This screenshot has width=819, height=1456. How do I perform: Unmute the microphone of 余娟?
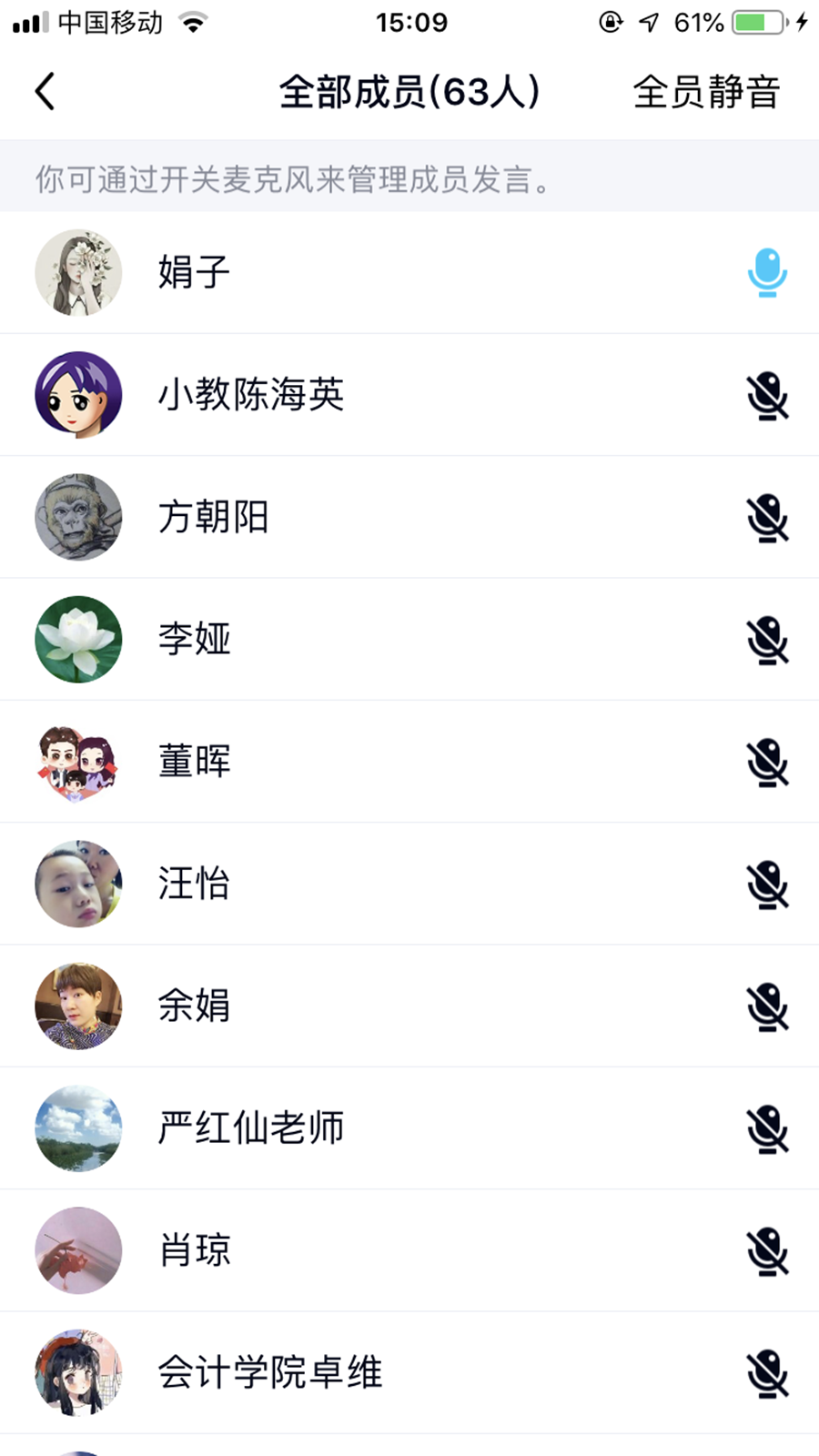(x=767, y=1006)
